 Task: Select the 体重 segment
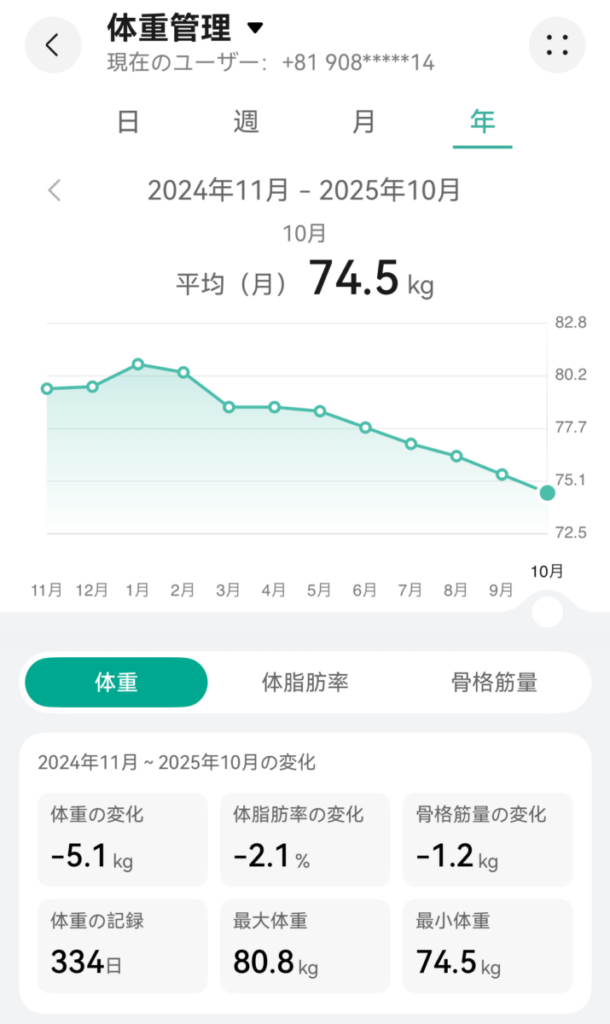click(116, 683)
